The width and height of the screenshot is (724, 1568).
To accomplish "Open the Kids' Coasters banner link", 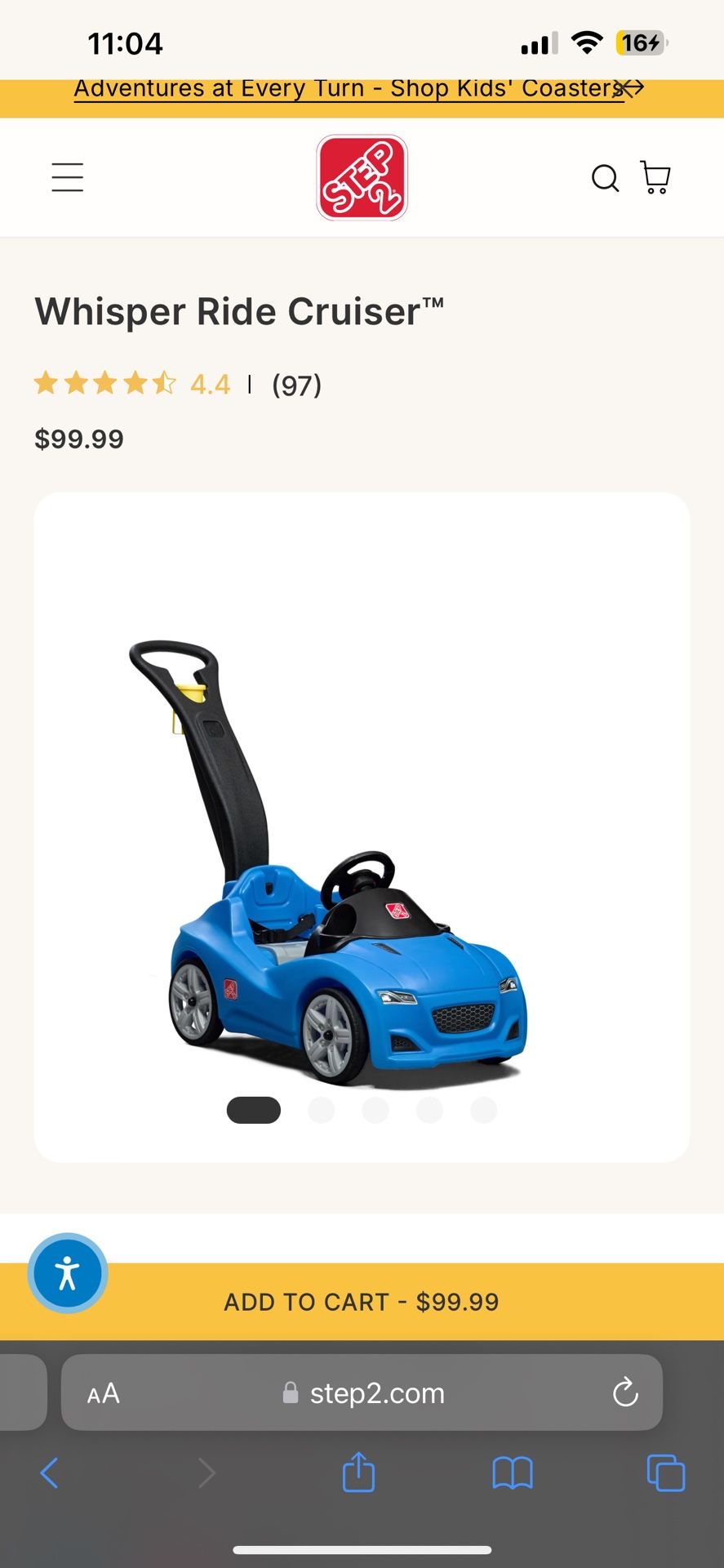I will coord(343,88).
